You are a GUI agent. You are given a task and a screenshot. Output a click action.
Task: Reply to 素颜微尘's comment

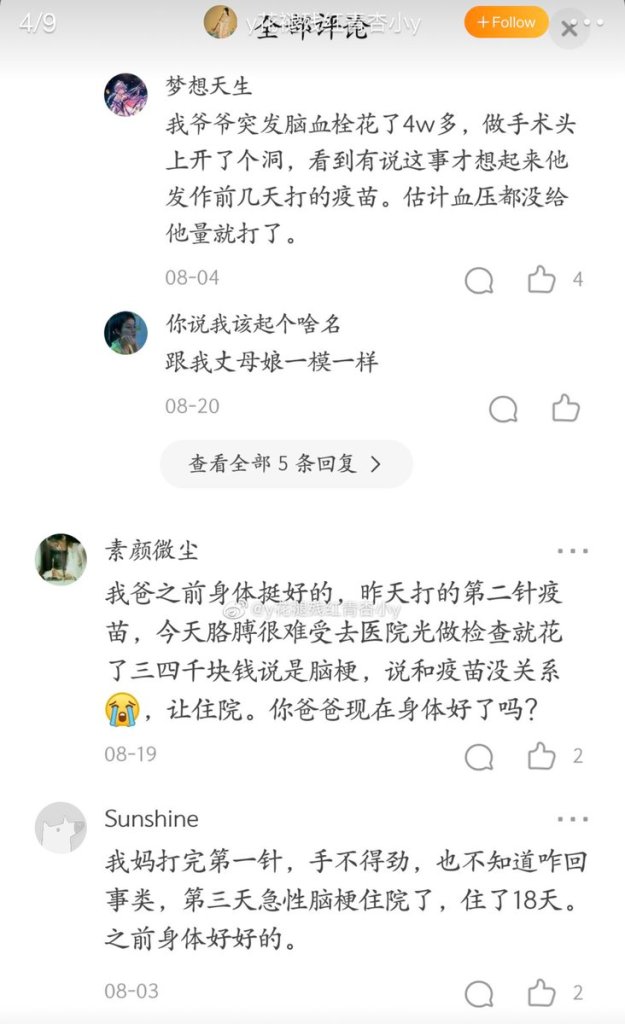(x=479, y=757)
